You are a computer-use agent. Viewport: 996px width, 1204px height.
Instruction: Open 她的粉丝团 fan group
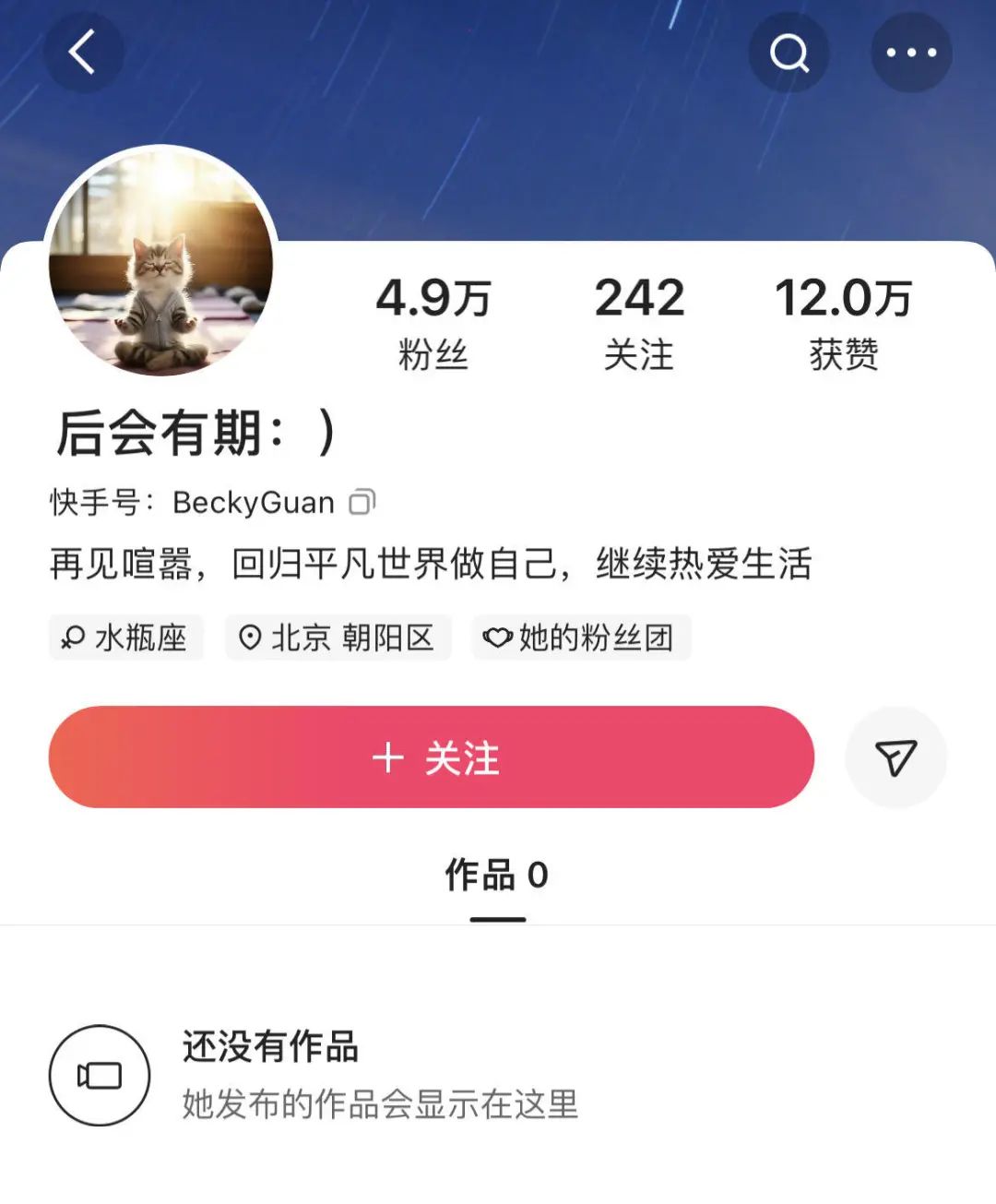tap(581, 638)
